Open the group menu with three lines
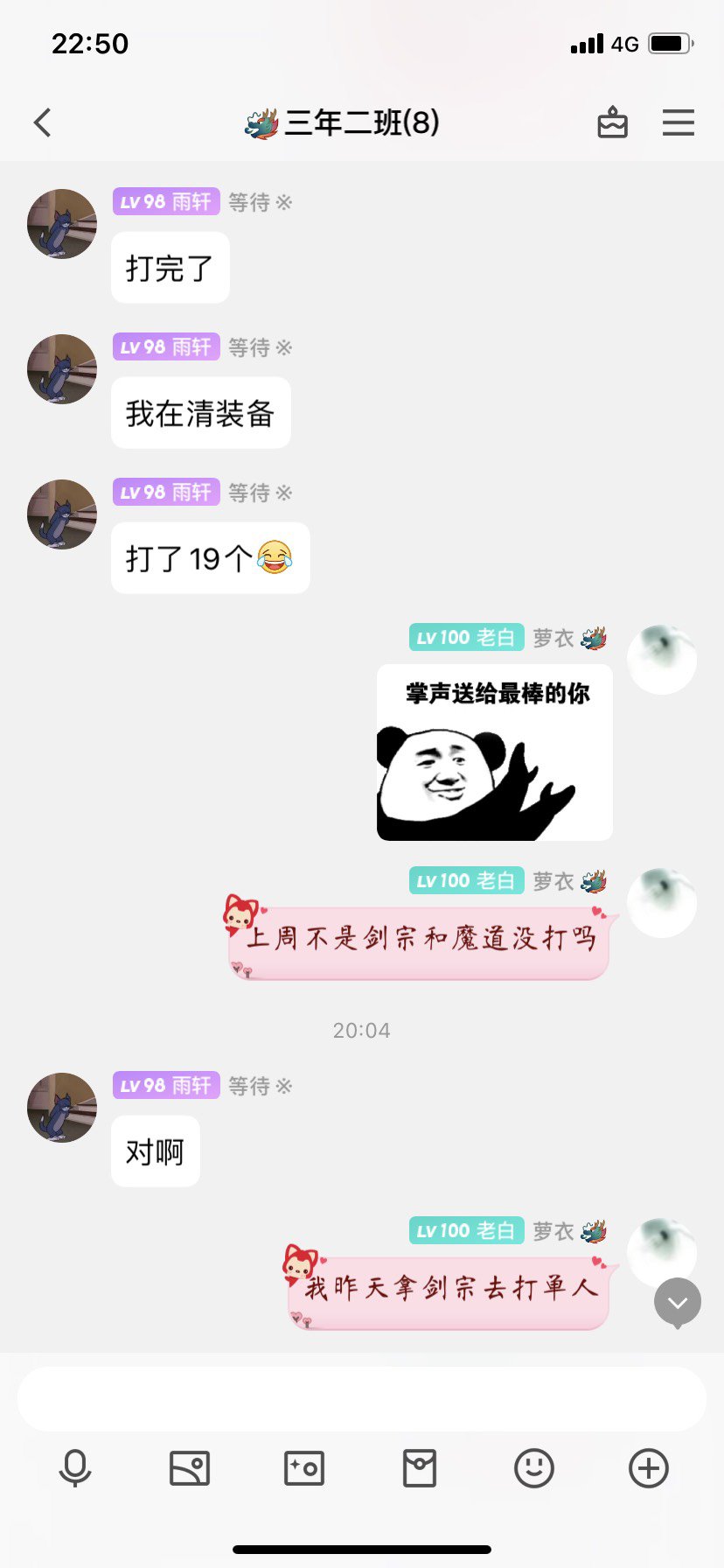 click(x=679, y=122)
